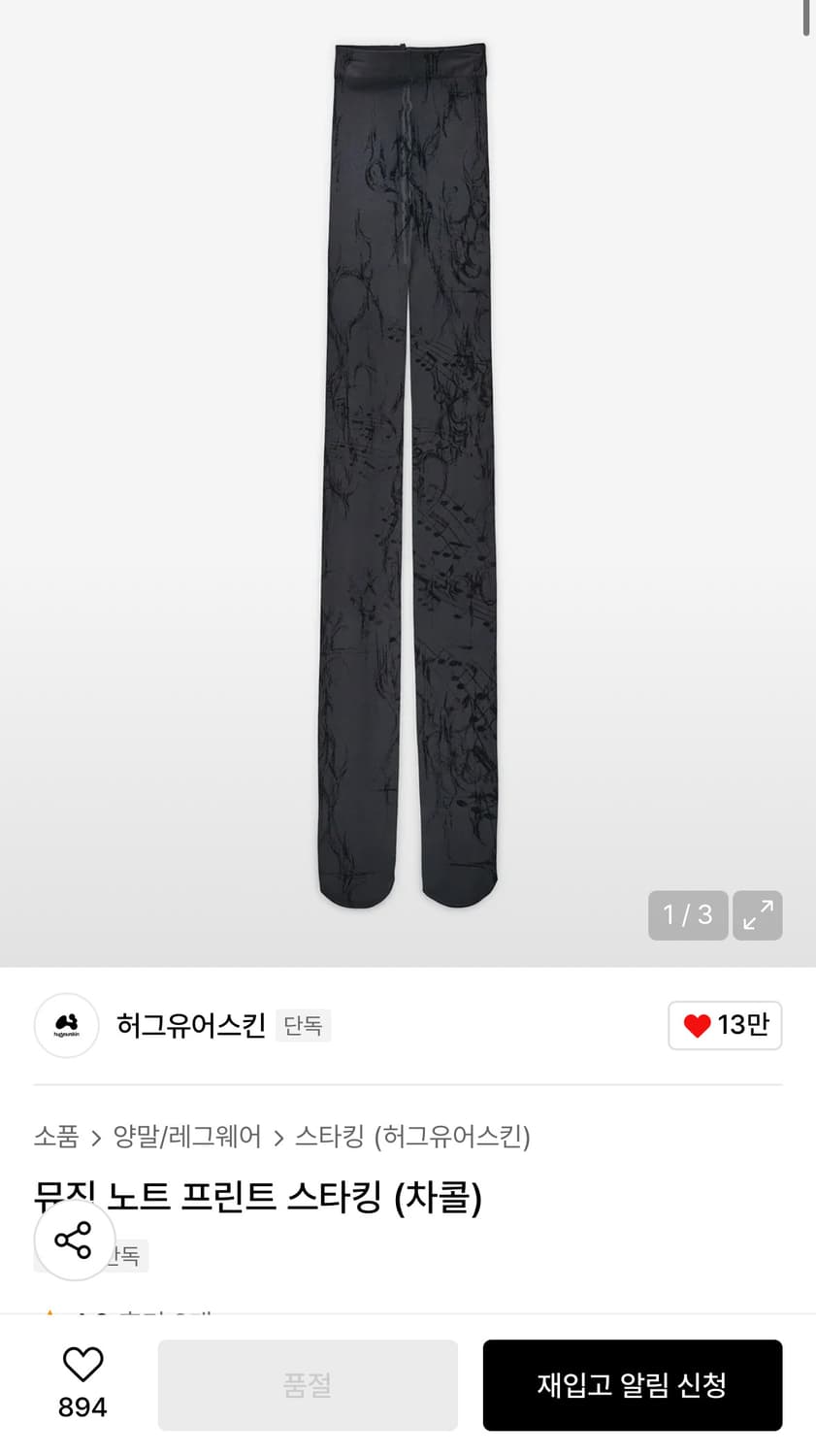
Task: Click the 1 / 3 image counter
Action: [x=688, y=915]
